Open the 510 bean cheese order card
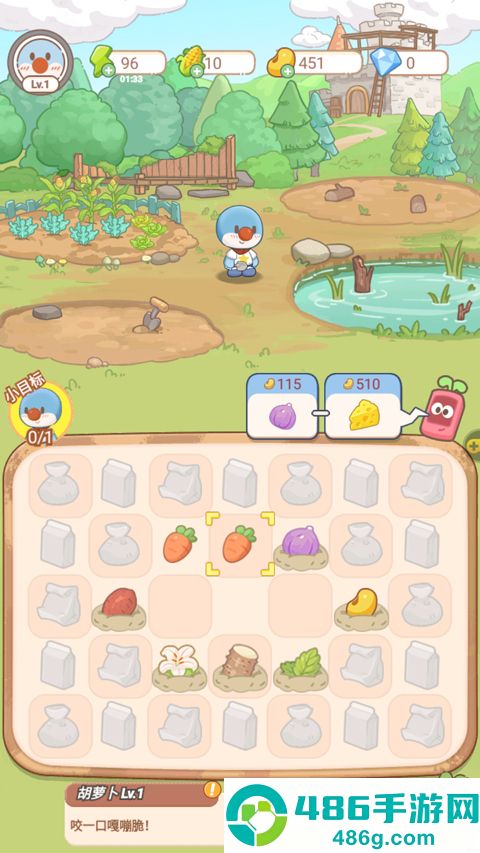Image resolution: width=480 pixels, height=853 pixels. [x=363, y=406]
